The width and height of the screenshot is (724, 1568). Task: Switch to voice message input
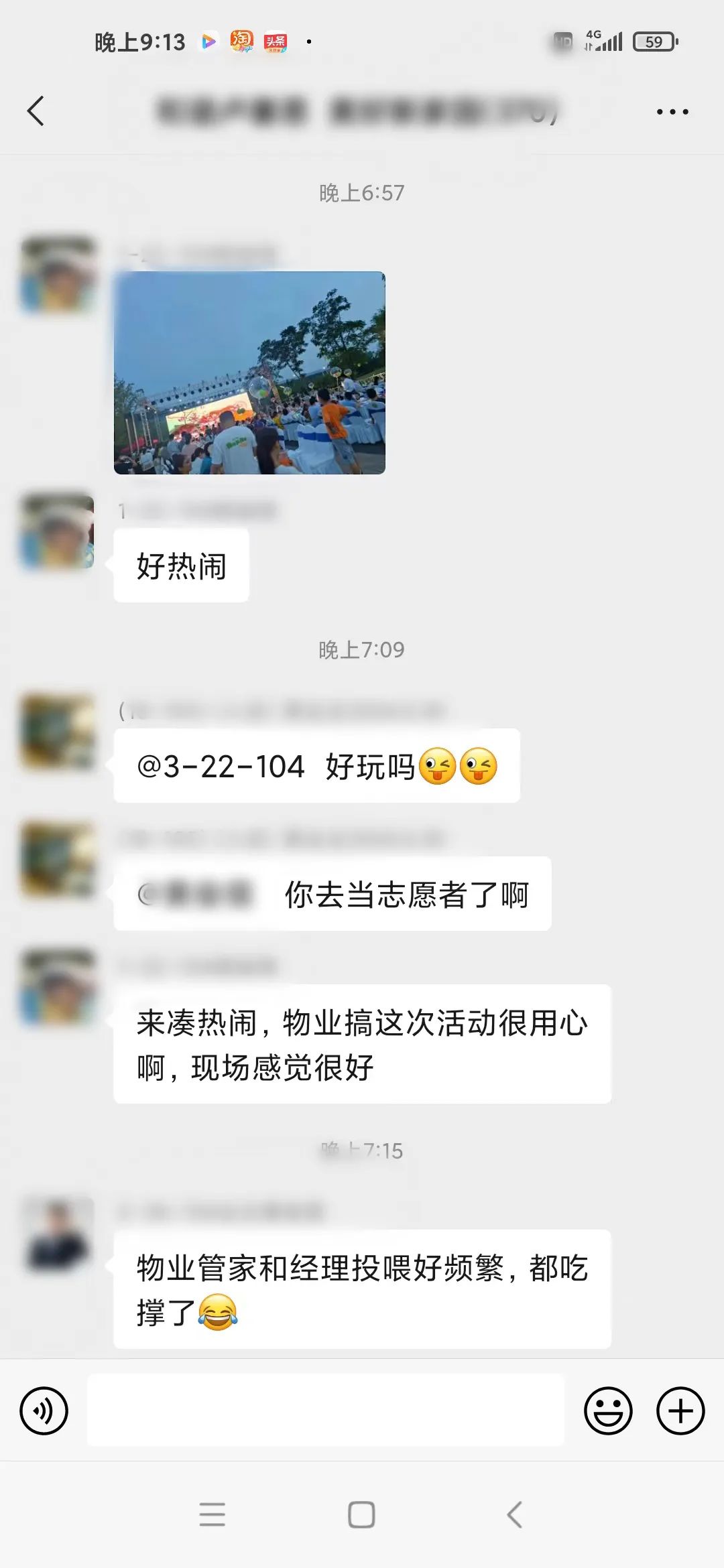tap(44, 1411)
